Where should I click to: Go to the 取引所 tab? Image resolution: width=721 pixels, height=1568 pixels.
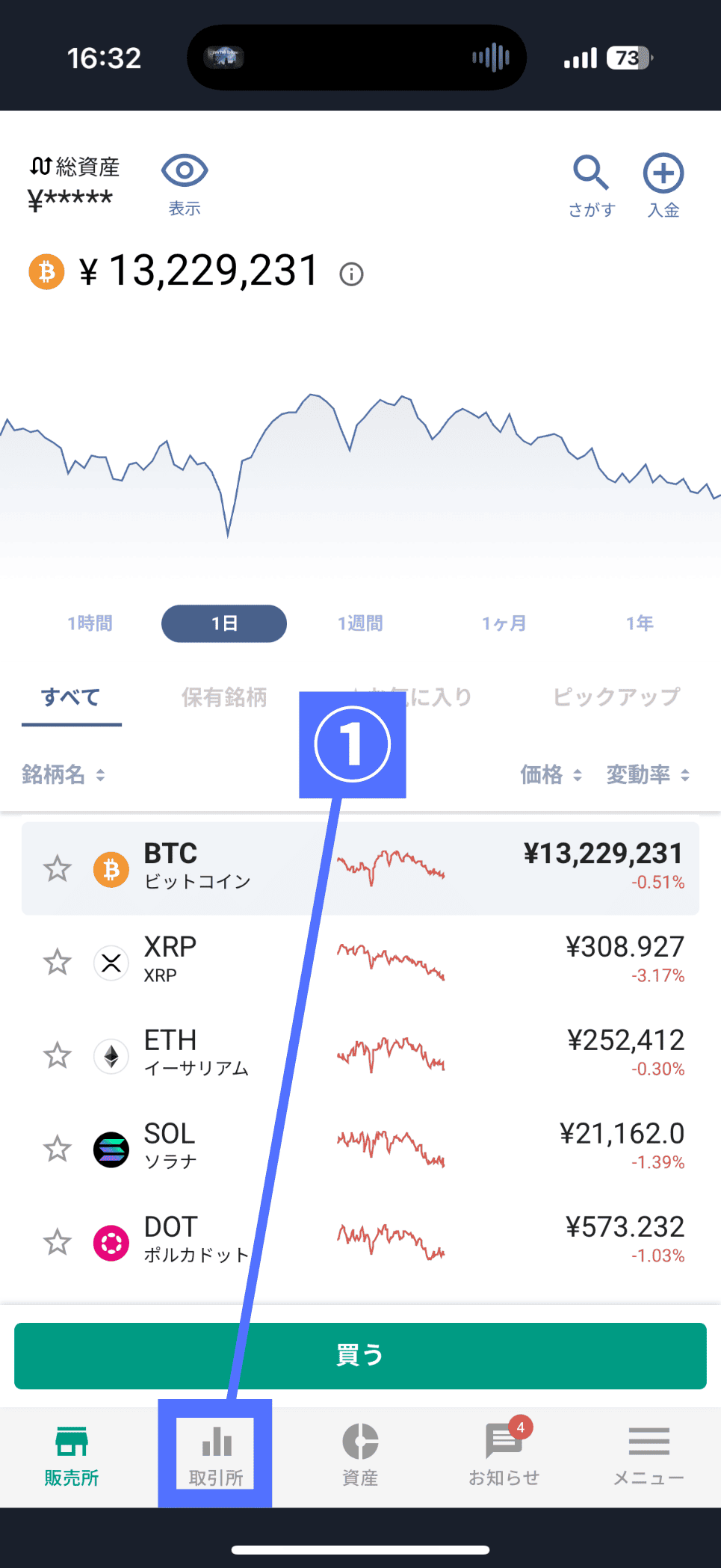pos(216,1454)
